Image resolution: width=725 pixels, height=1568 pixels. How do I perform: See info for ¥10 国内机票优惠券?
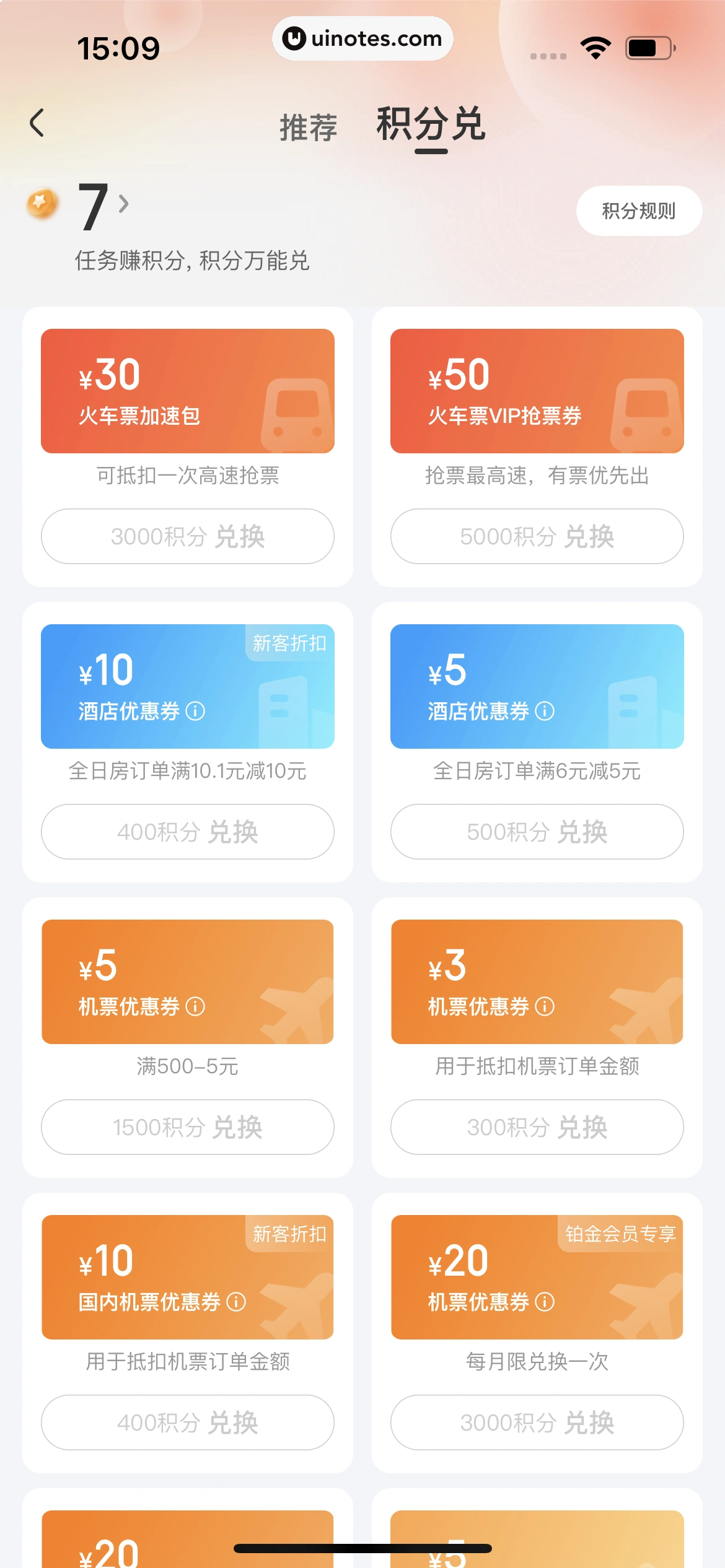(236, 1302)
